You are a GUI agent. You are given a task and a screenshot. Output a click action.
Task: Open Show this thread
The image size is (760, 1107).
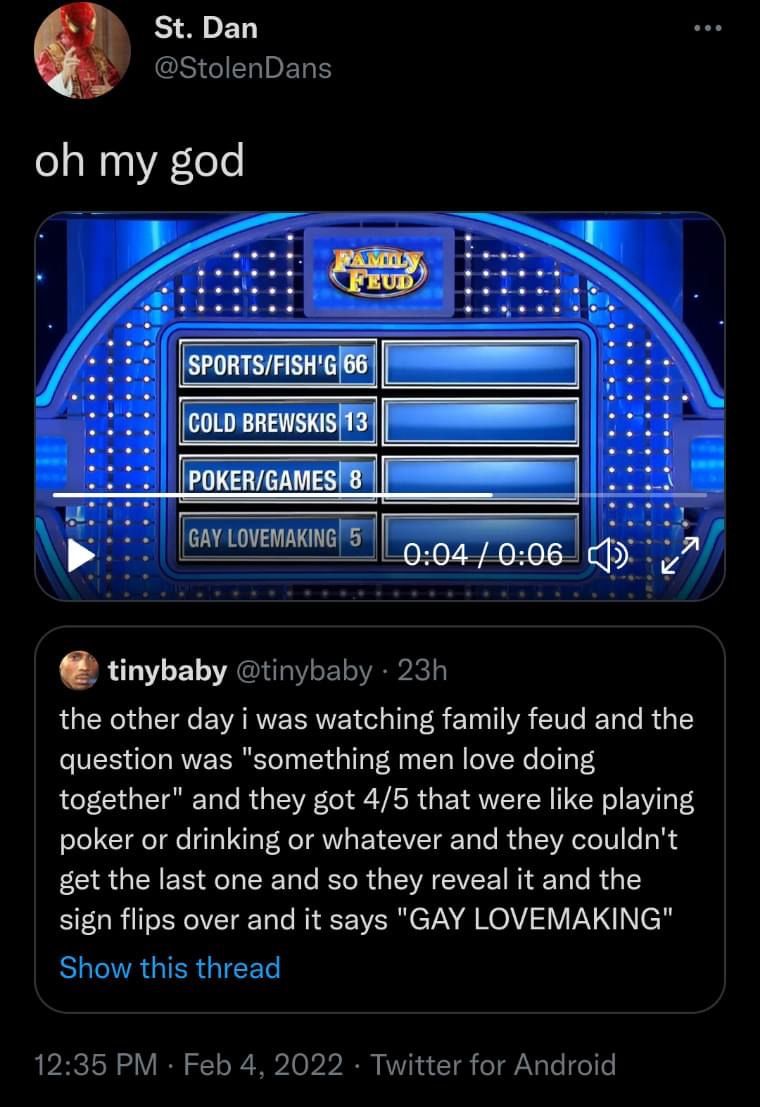tap(168, 967)
